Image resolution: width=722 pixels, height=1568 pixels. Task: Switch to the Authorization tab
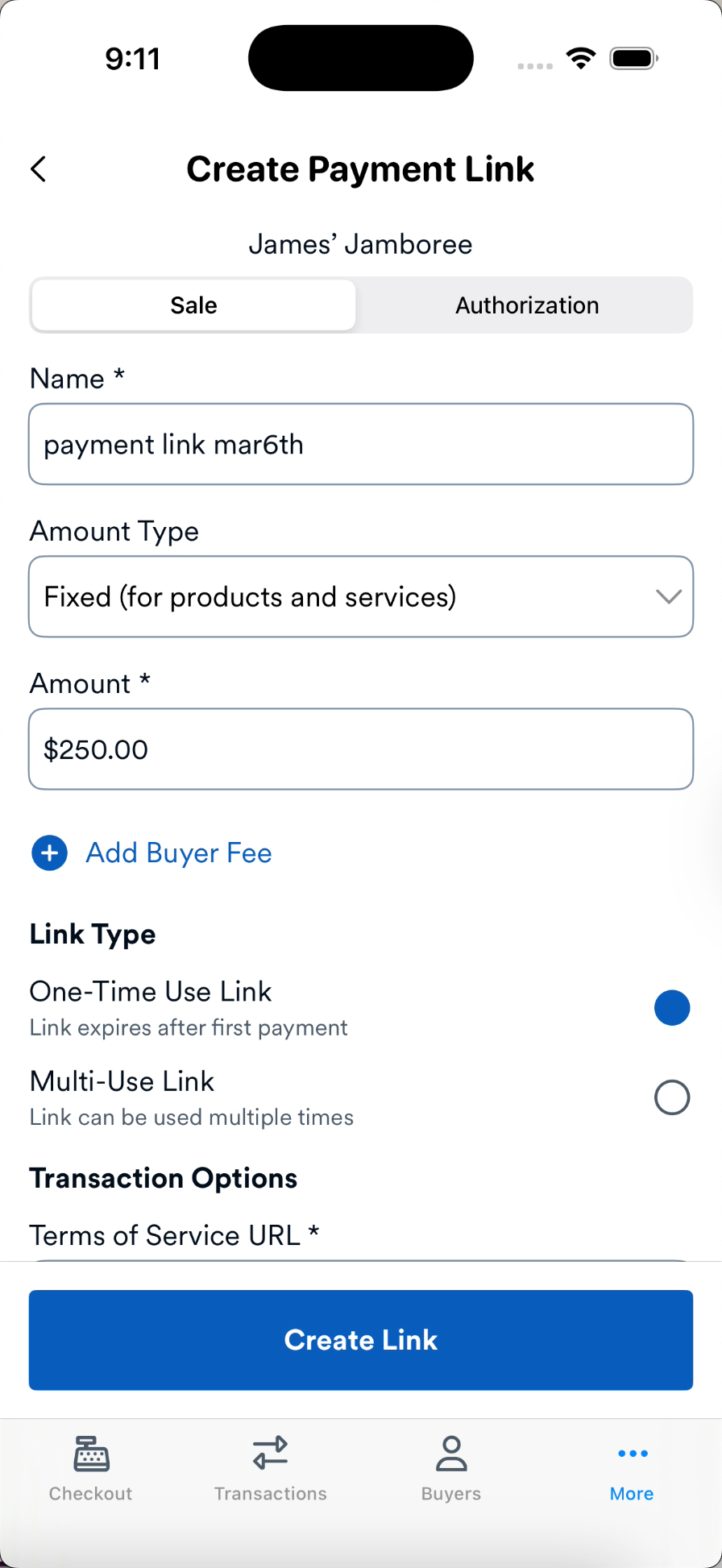pos(527,305)
